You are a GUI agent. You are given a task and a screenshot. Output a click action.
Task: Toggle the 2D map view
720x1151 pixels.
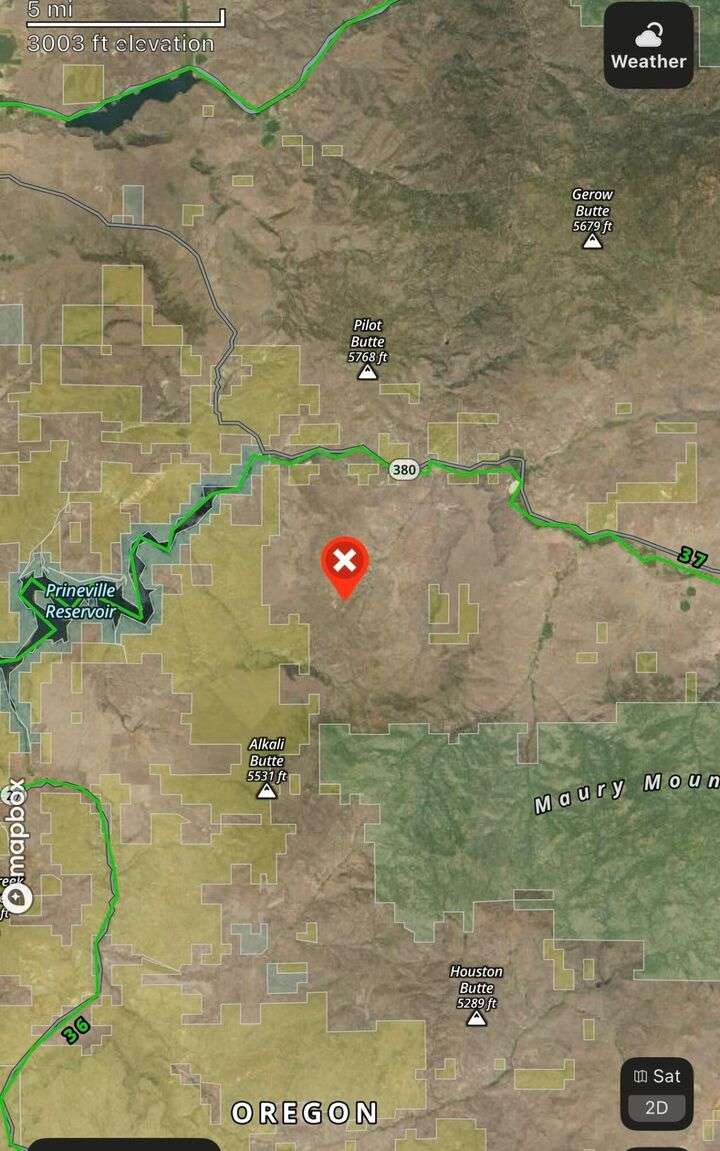coord(656,1108)
